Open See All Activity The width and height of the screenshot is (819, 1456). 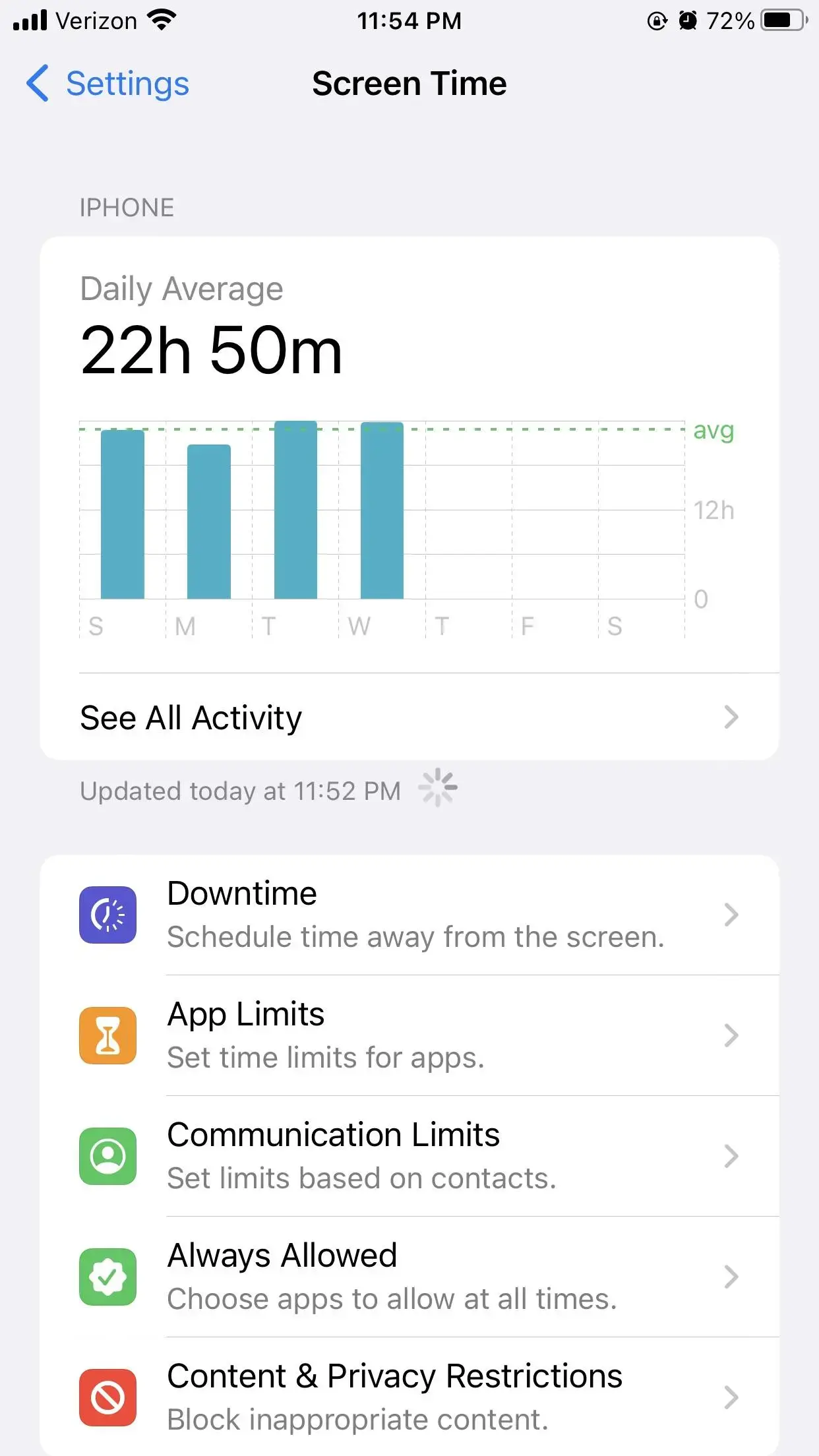coord(409,717)
